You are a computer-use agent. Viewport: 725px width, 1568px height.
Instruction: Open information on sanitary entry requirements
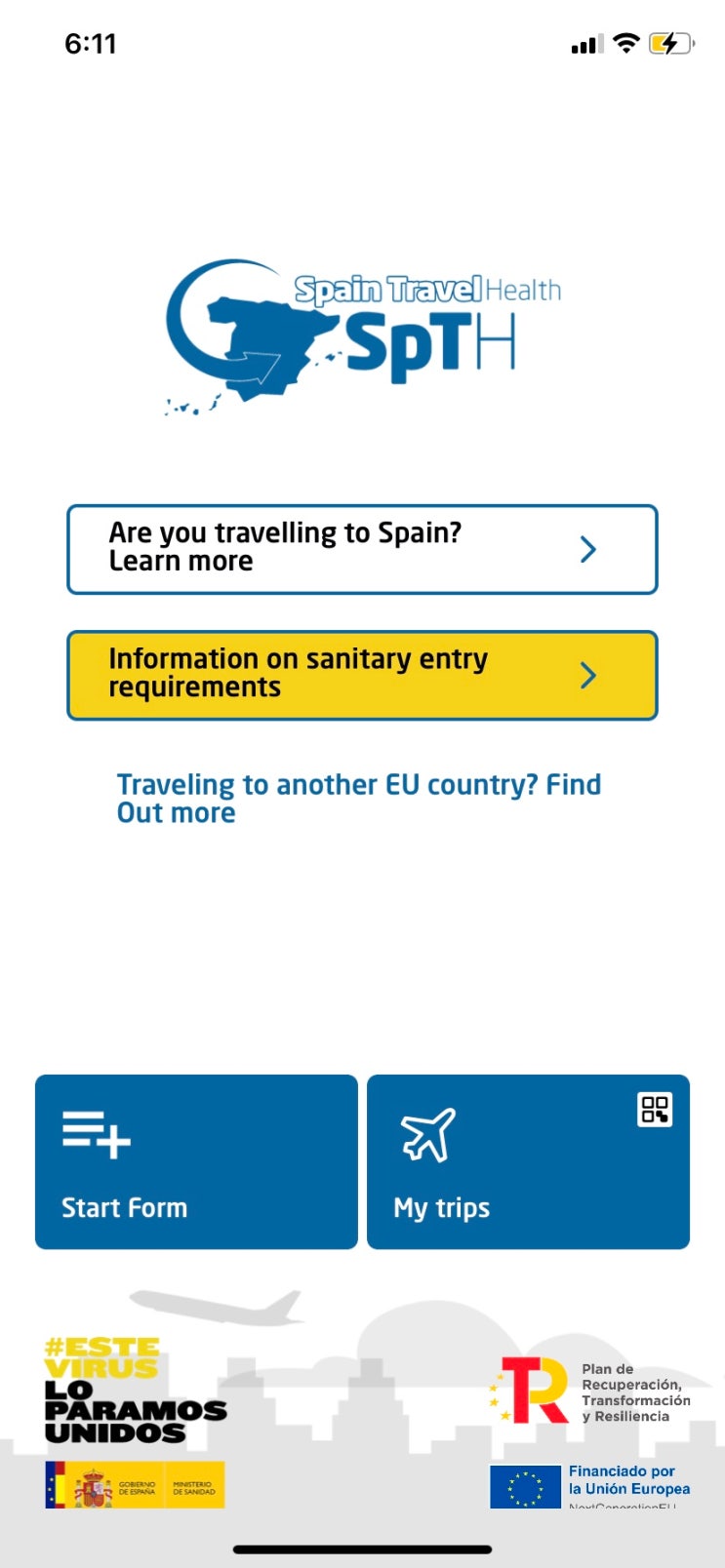tap(362, 675)
